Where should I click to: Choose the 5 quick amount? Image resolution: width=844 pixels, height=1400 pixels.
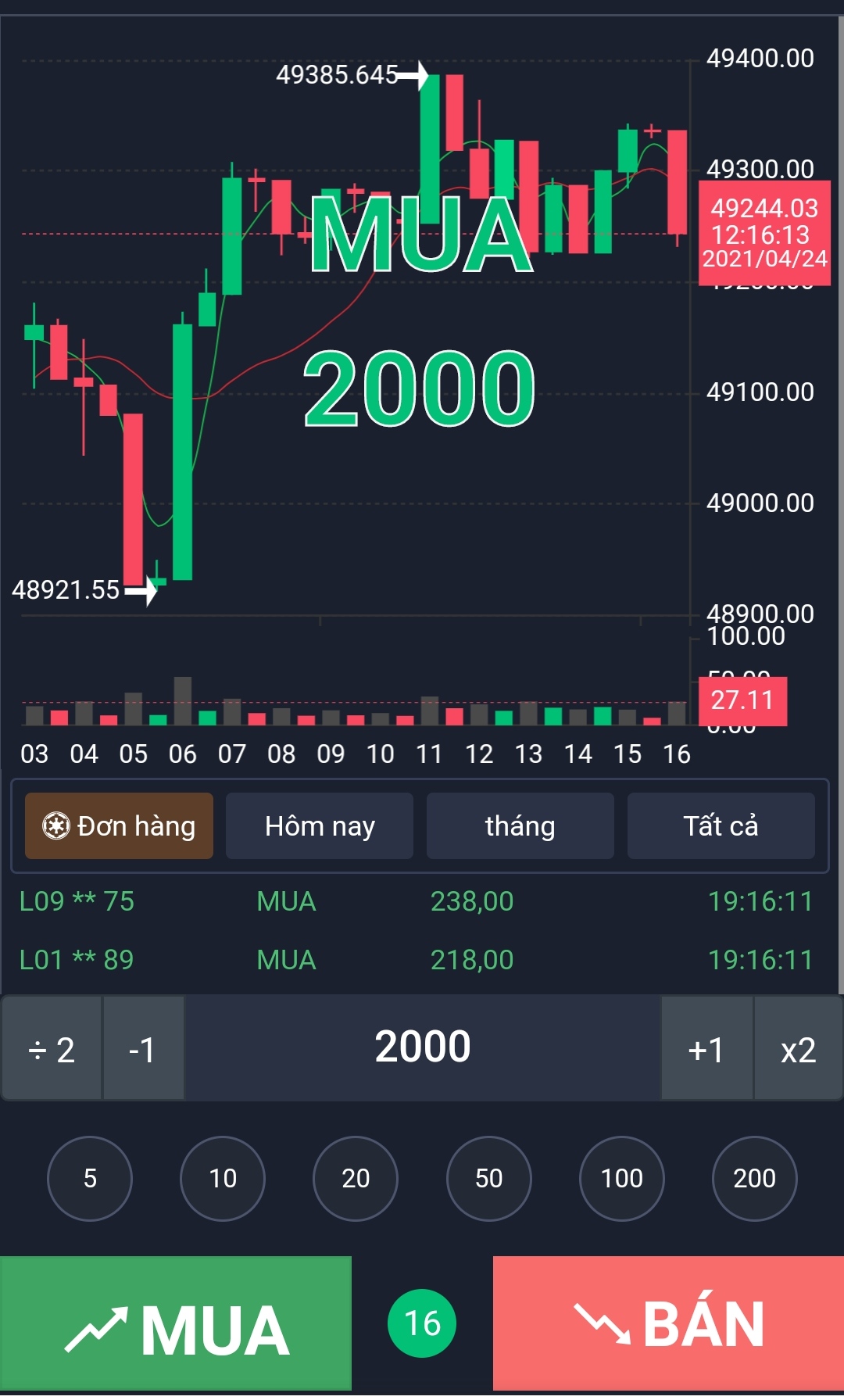click(90, 1178)
